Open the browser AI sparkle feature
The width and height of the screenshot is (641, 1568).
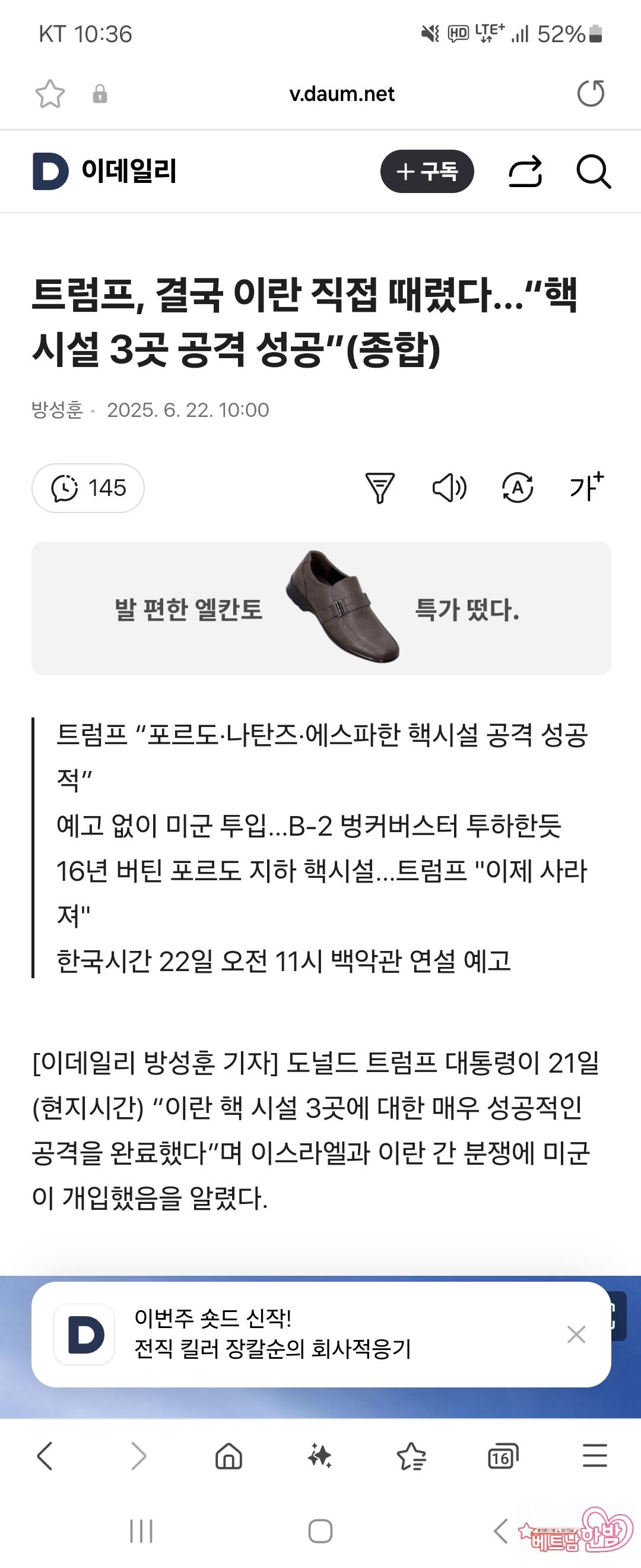pyautogui.click(x=319, y=1457)
